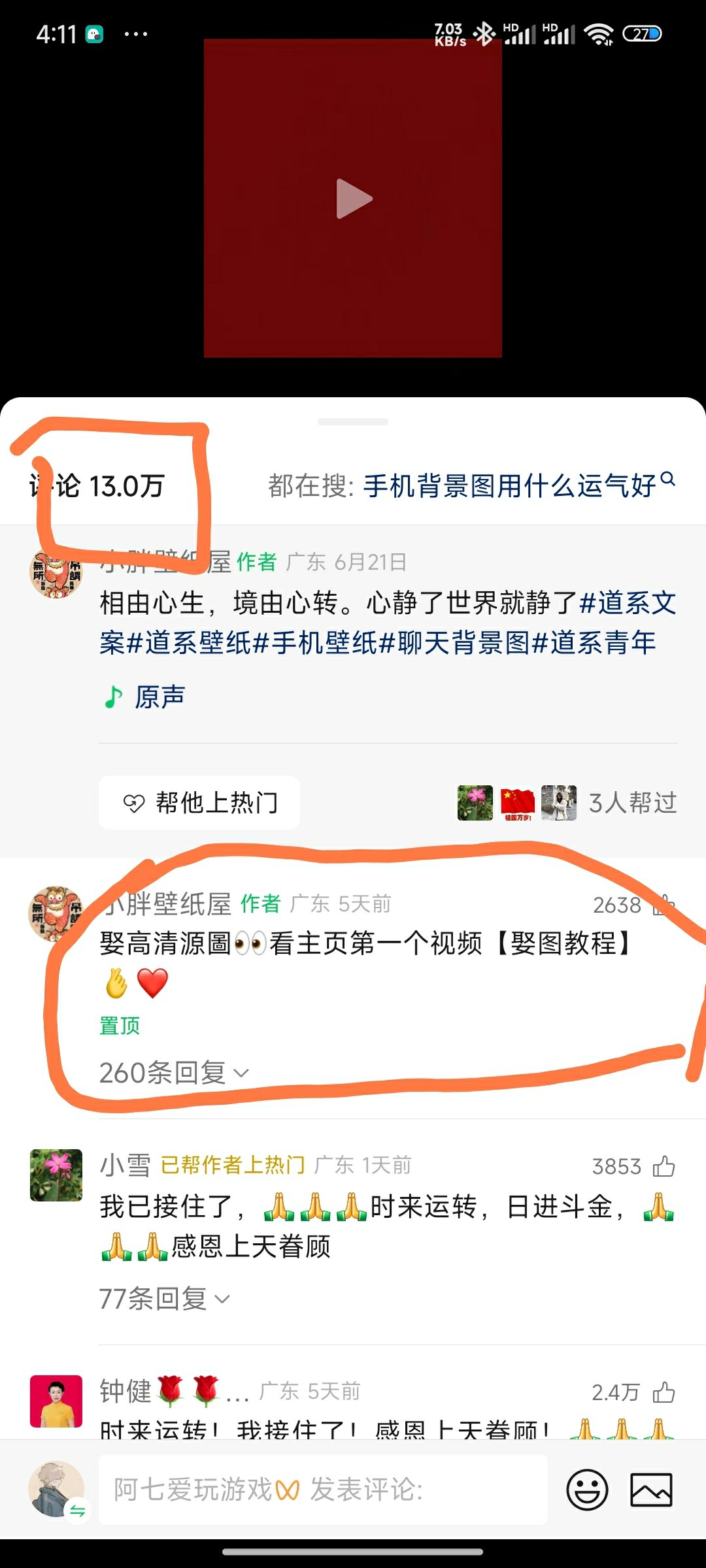Like 小雪's comment
Viewport: 706px width, 1568px height.
point(664,1166)
